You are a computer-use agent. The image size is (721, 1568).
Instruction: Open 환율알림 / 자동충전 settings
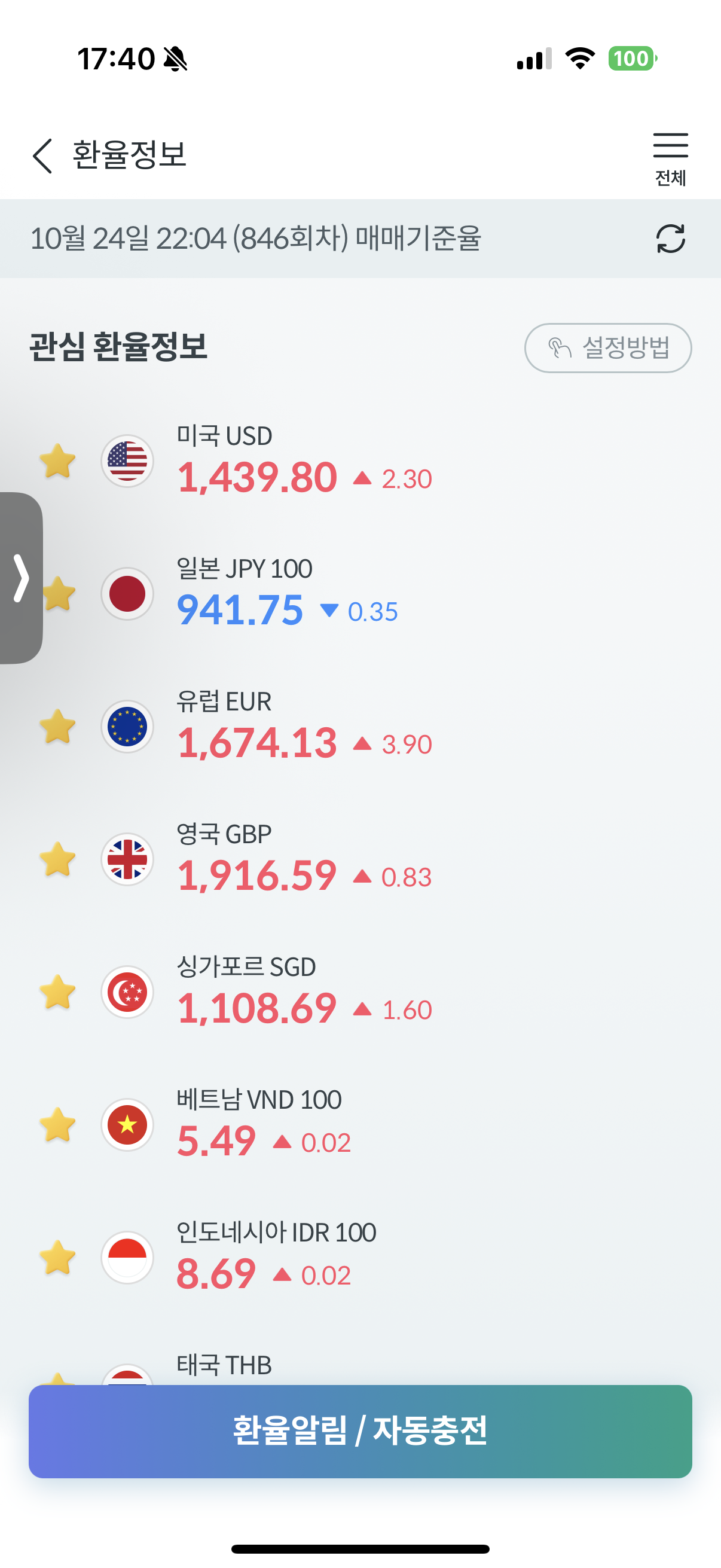pyautogui.click(x=360, y=1431)
